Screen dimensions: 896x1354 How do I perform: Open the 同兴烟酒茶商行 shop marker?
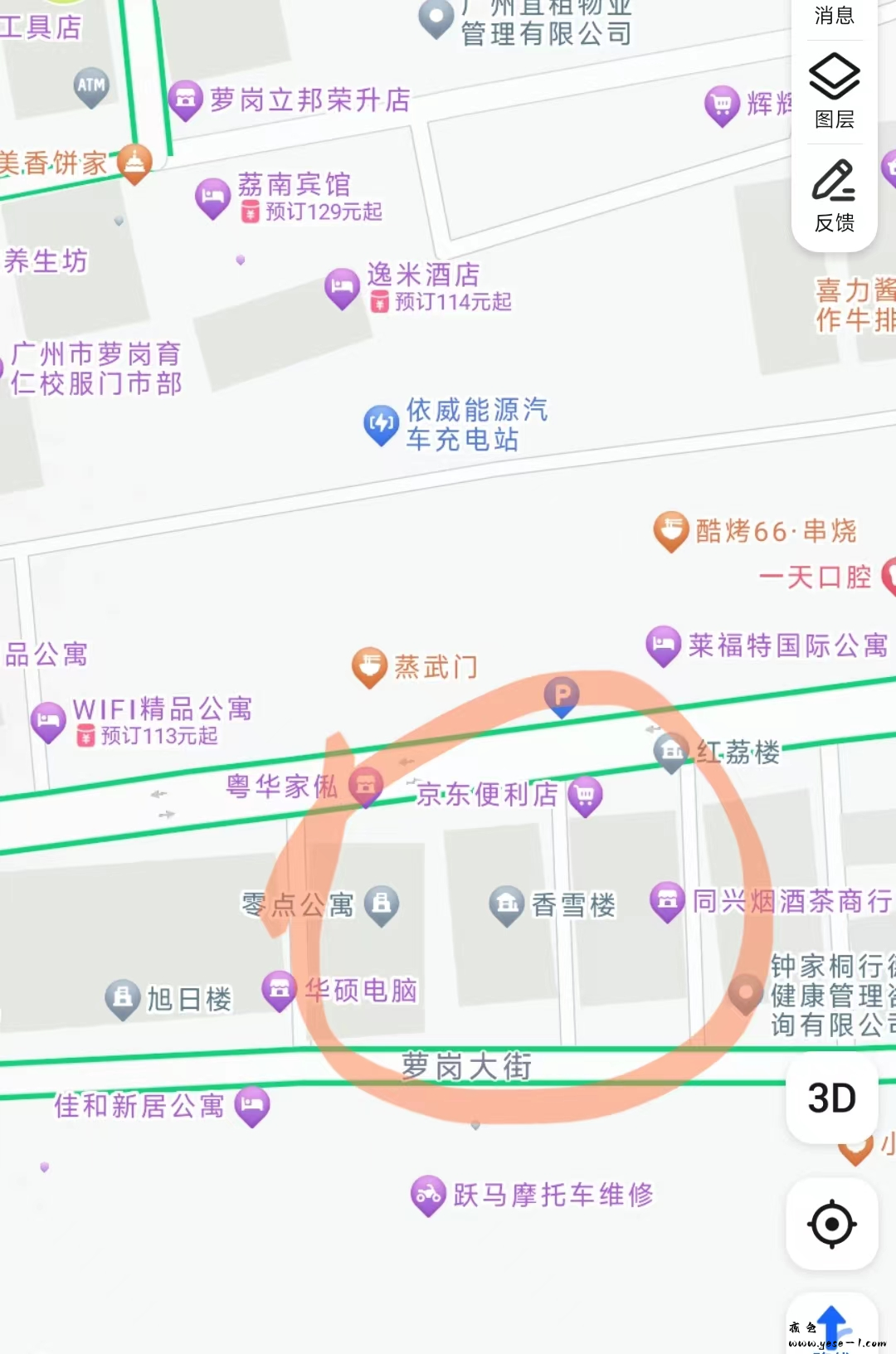667,901
